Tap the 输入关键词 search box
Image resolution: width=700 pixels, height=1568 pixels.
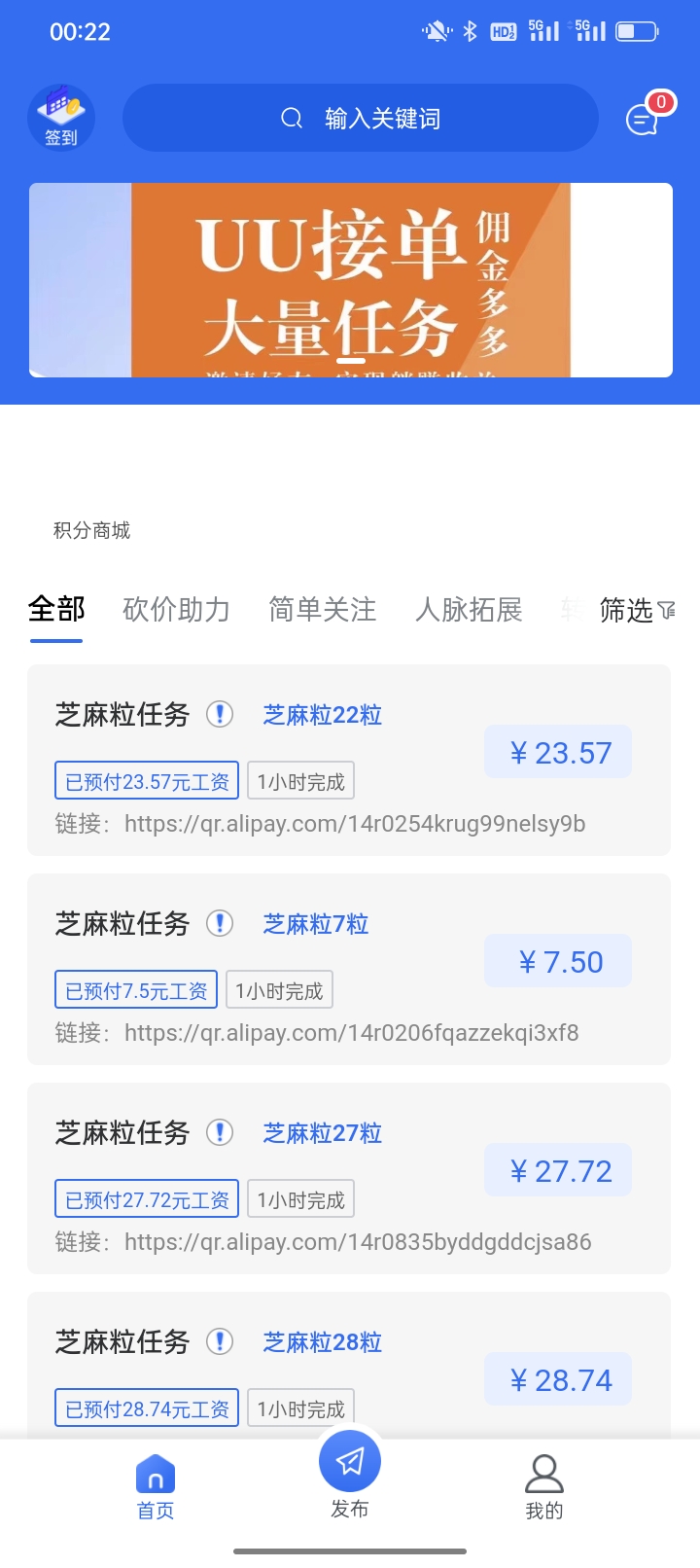(x=361, y=118)
